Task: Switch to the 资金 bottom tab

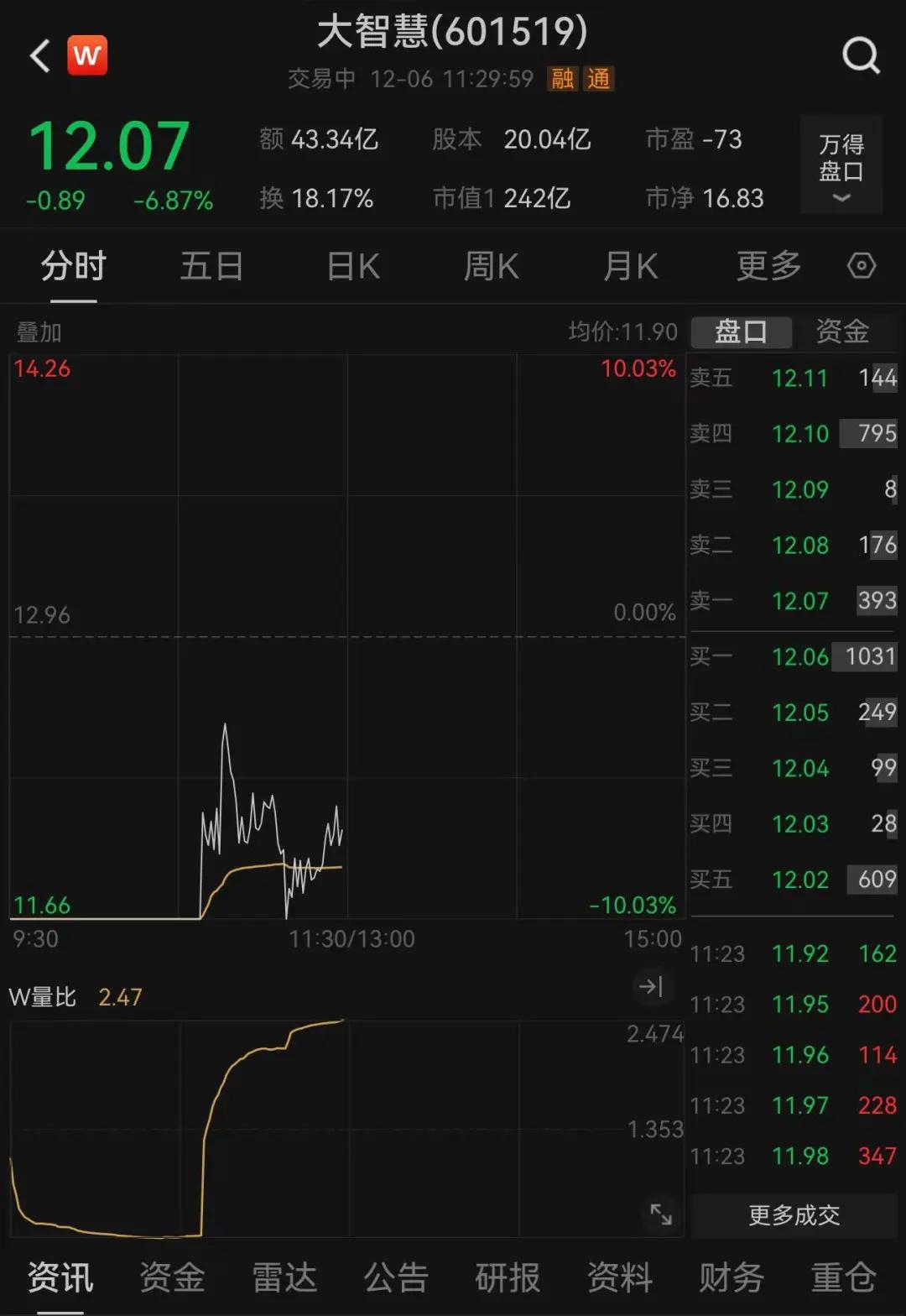Action: pos(172,1277)
